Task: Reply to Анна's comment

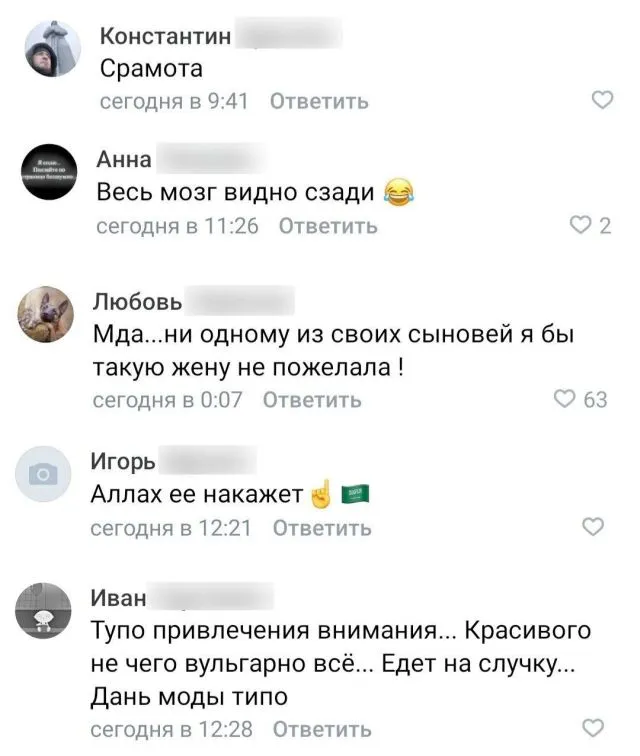Action: click(x=327, y=227)
